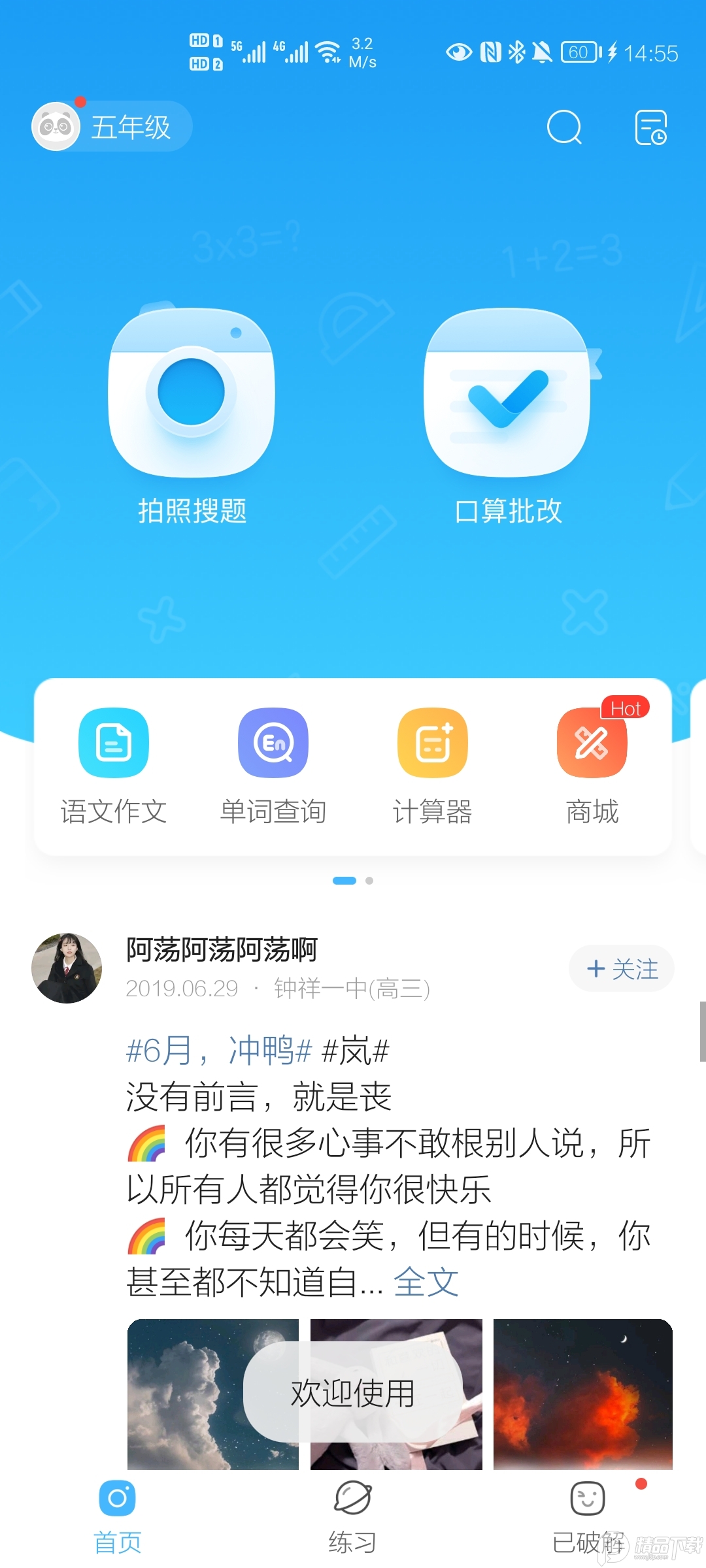Open 阿荡阿荡阿荡啊's profile avatar
This screenshot has width=706, height=1568.
[x=67, y=968]
